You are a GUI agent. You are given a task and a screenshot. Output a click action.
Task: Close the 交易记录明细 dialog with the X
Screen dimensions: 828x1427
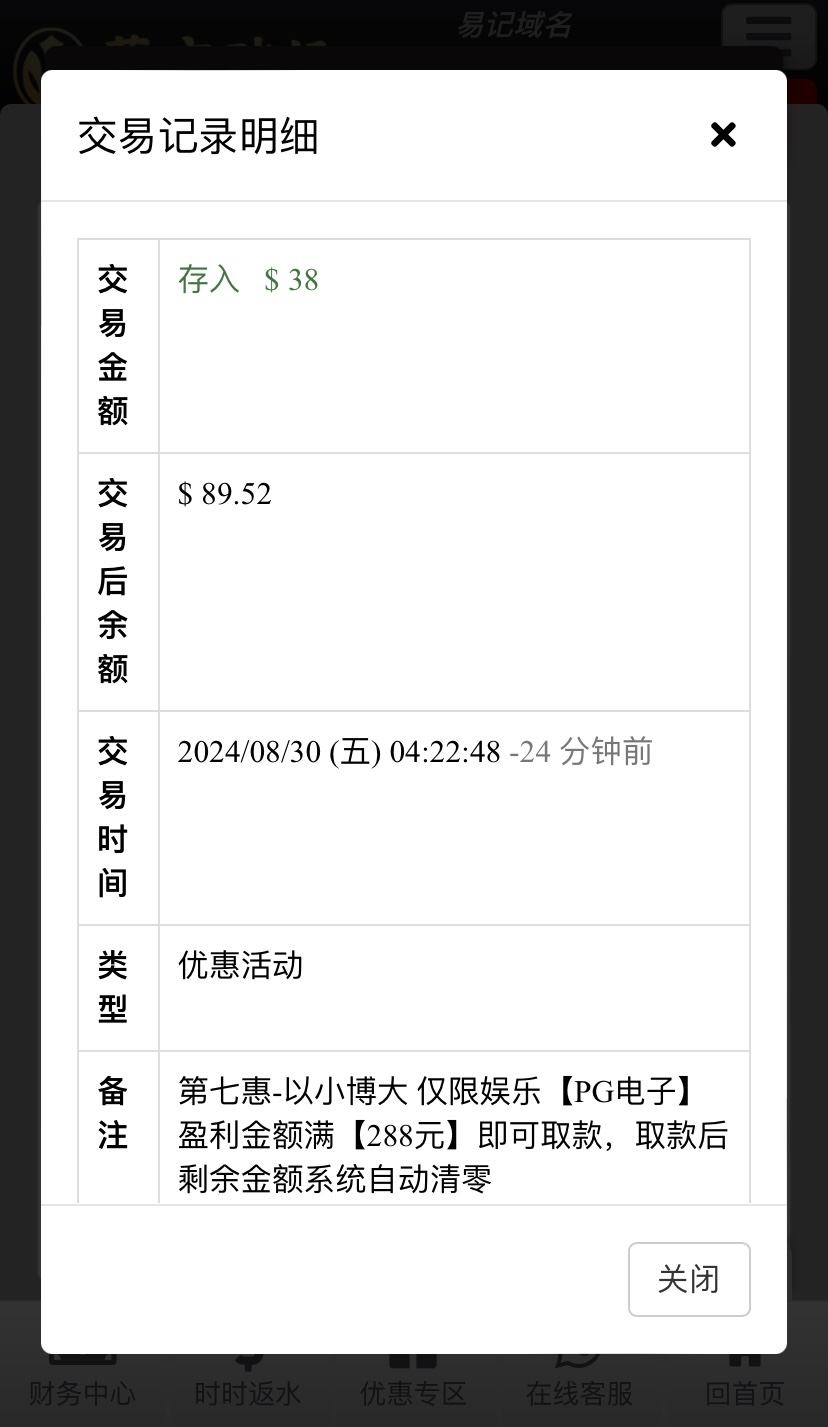pyautogui.click(x=723, y=135)
